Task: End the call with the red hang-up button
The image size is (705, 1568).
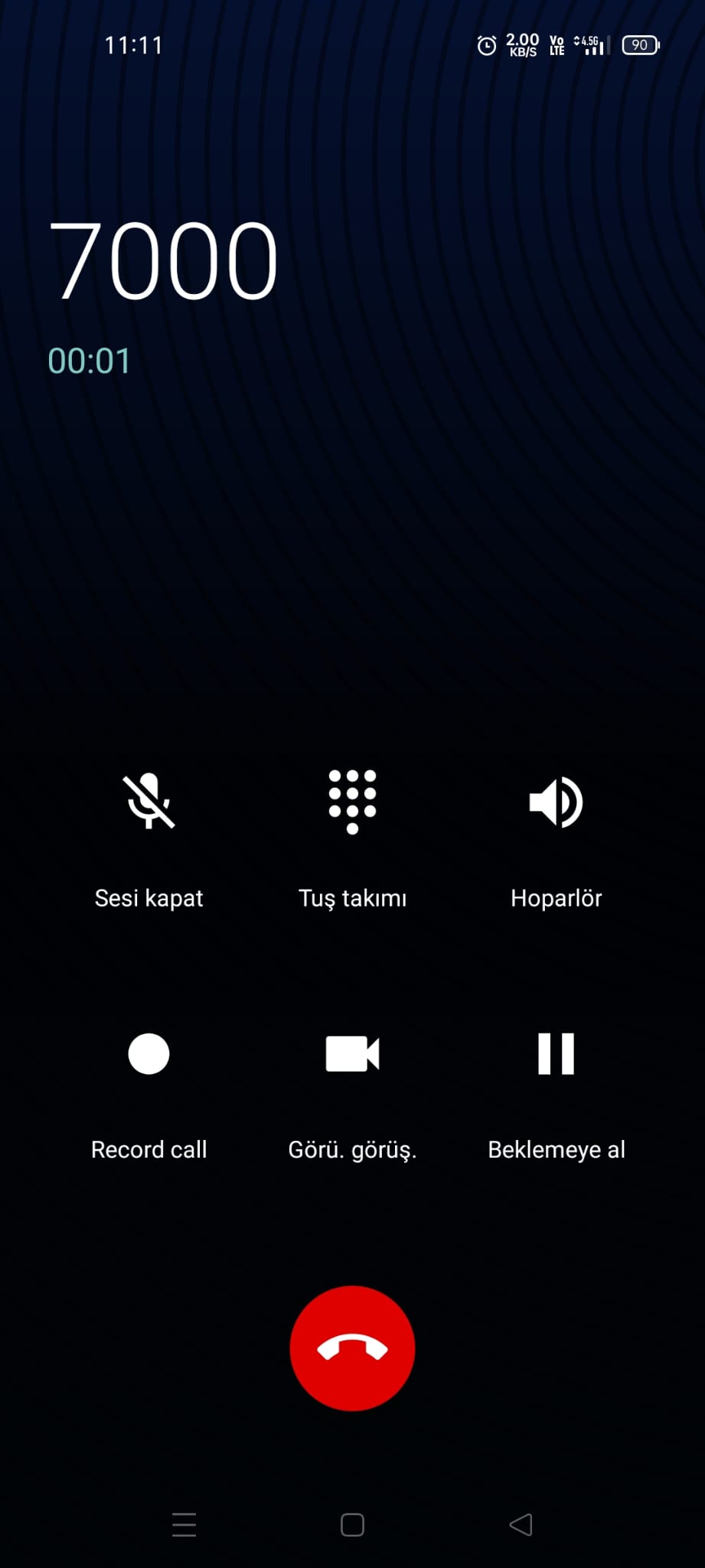Action: tap(352, 1348)
